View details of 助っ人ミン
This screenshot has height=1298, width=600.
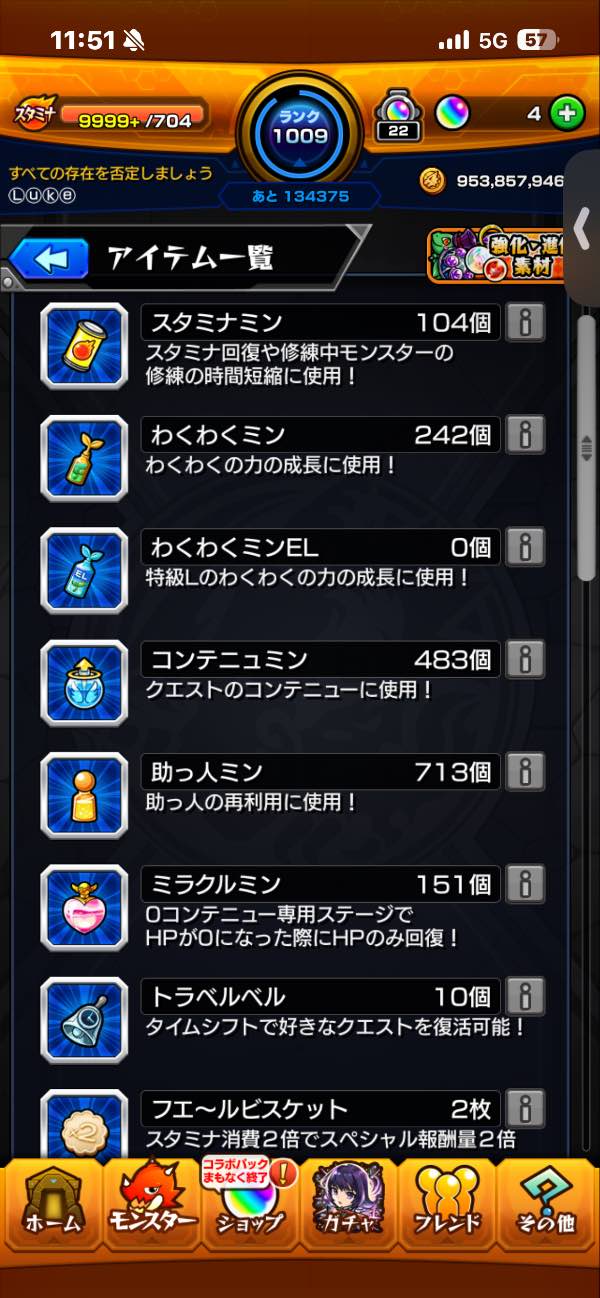tap(525, 772)
